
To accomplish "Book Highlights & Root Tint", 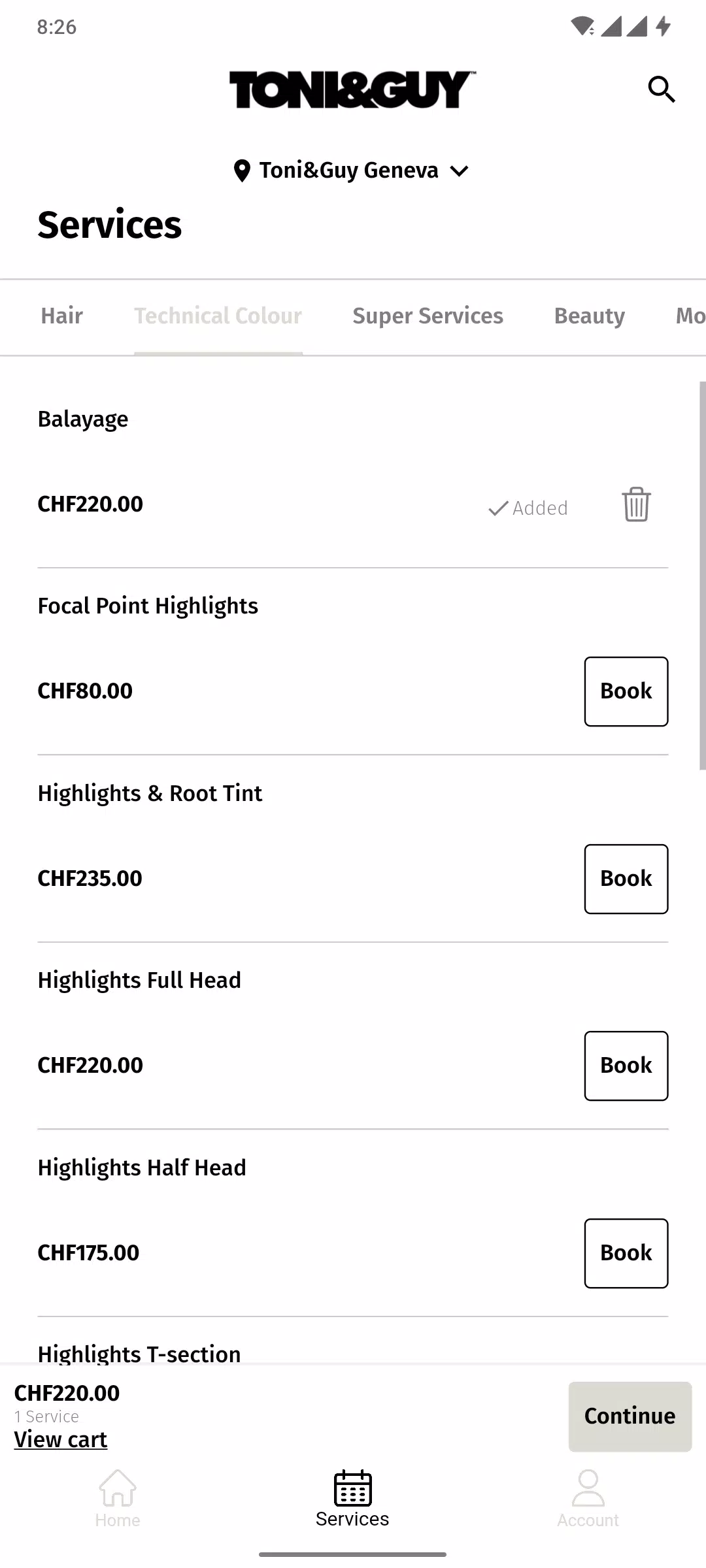I will click(x=626, y=879).
